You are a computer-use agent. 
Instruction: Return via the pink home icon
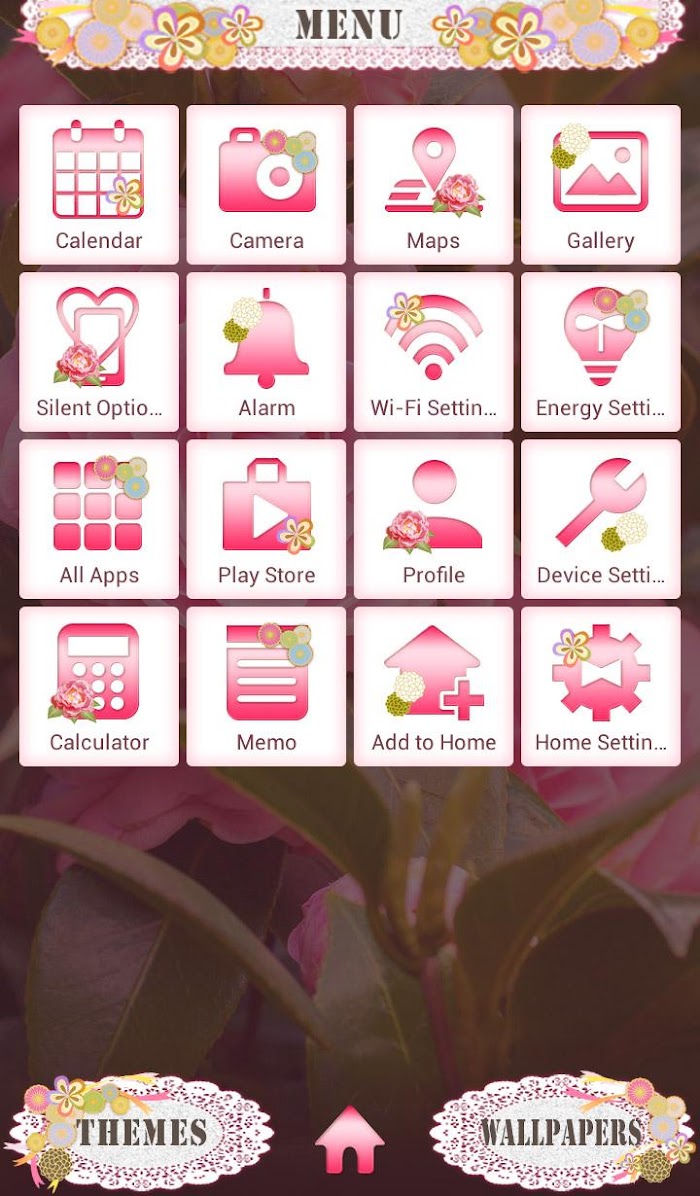[x=349, y=1139]
